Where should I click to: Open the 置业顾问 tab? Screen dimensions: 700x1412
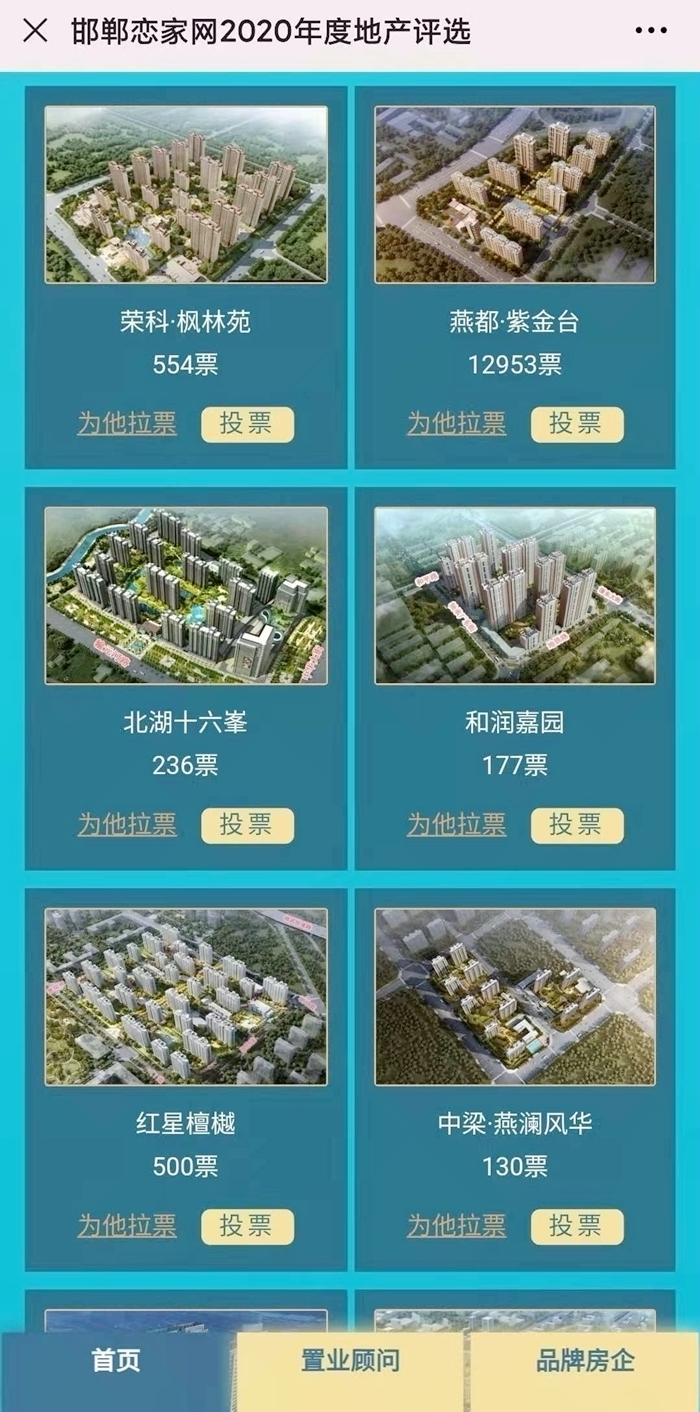(350, 1361)
